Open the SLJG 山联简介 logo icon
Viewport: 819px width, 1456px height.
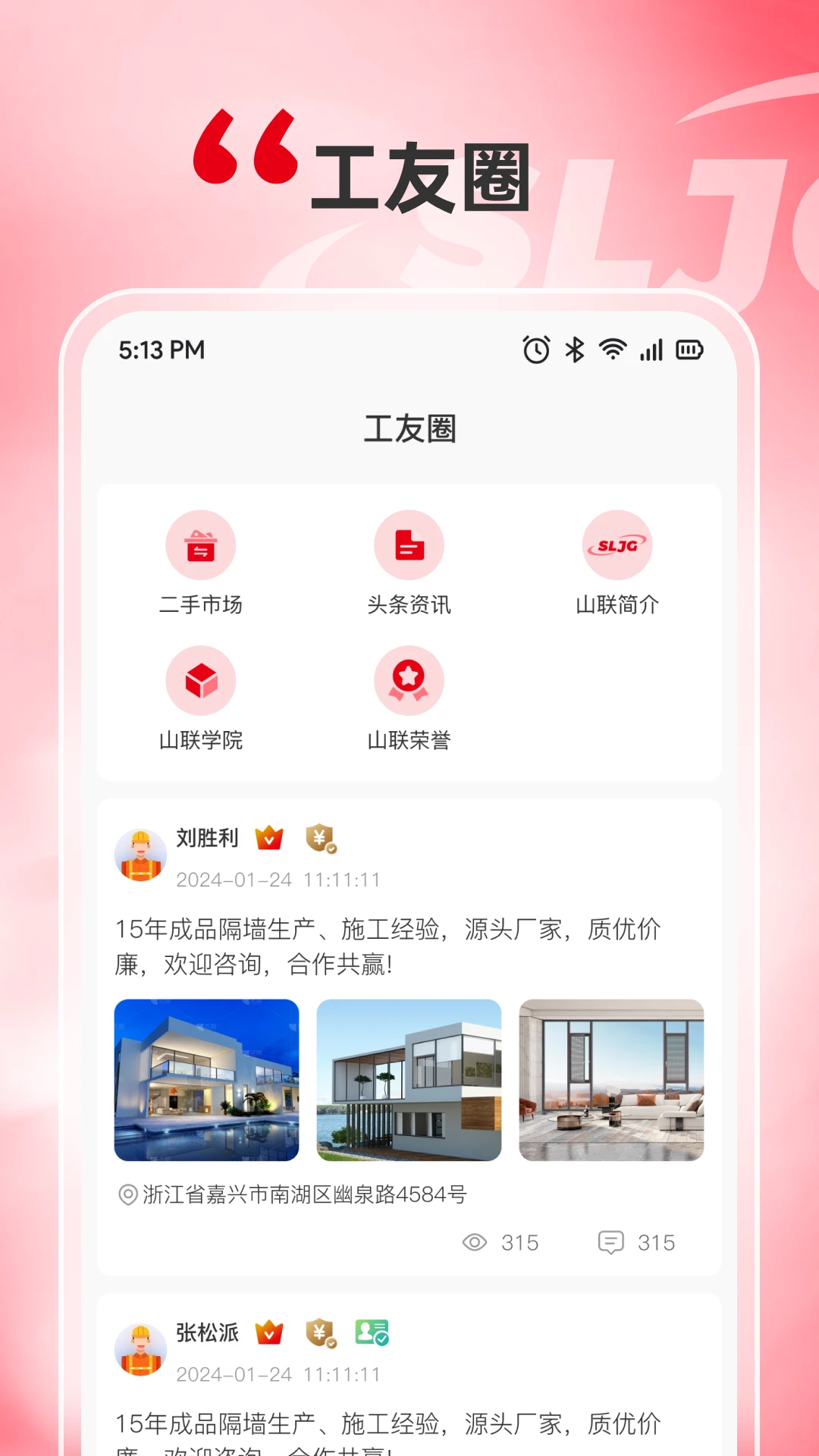(x=617, y=545)
